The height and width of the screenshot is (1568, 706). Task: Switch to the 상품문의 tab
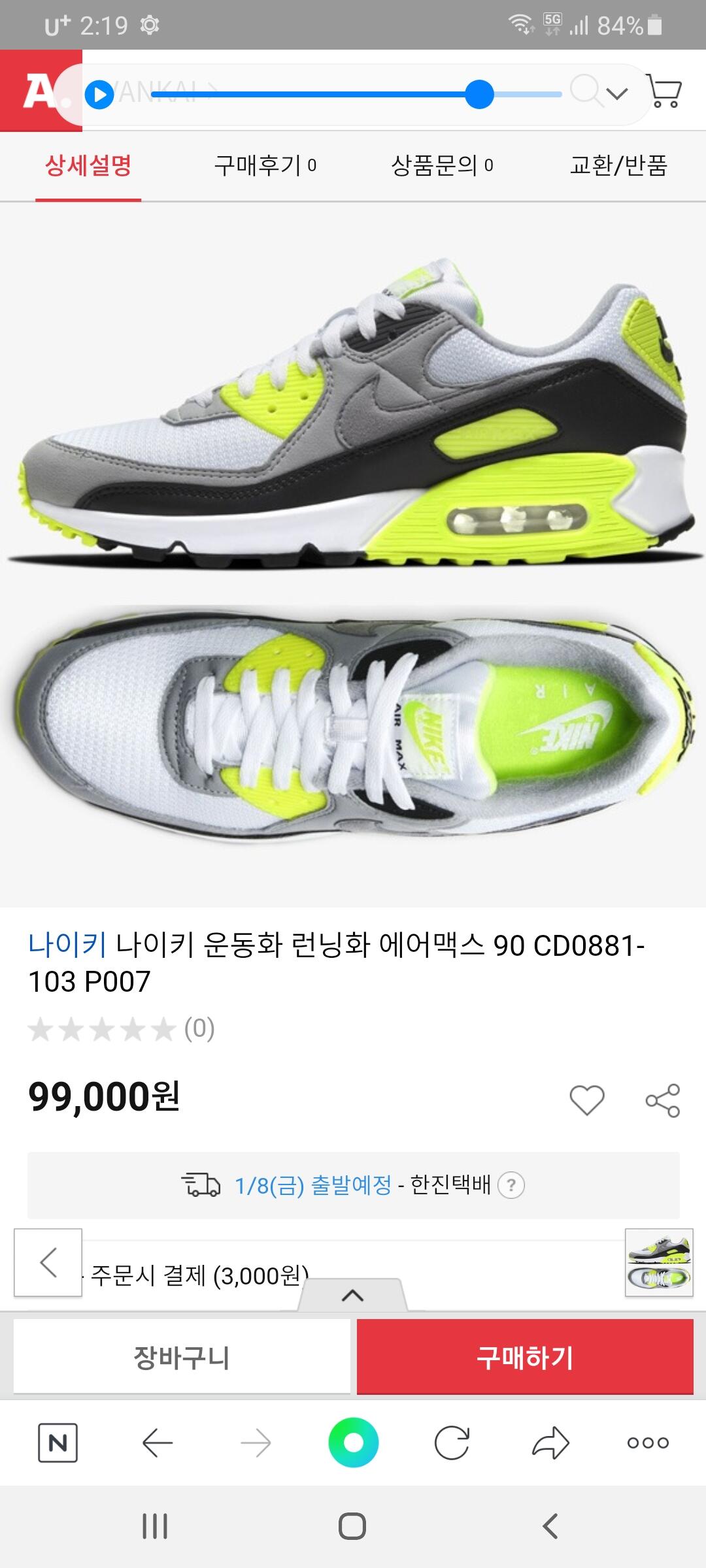point(442,165)
